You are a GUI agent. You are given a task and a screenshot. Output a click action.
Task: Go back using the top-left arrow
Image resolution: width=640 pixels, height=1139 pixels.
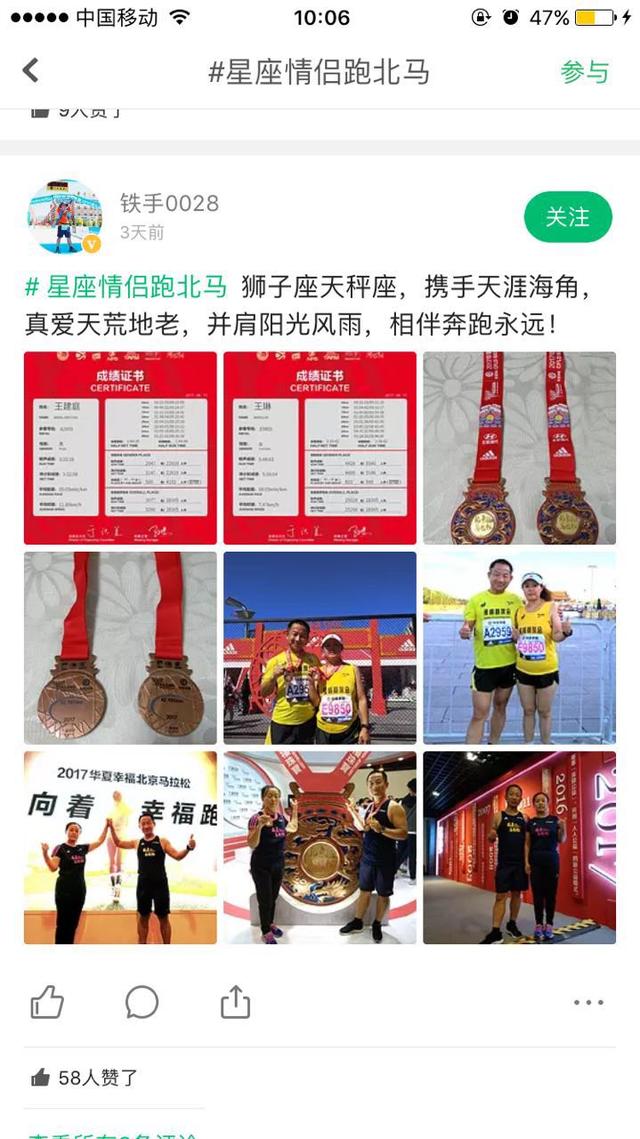[x=31, y=70]
